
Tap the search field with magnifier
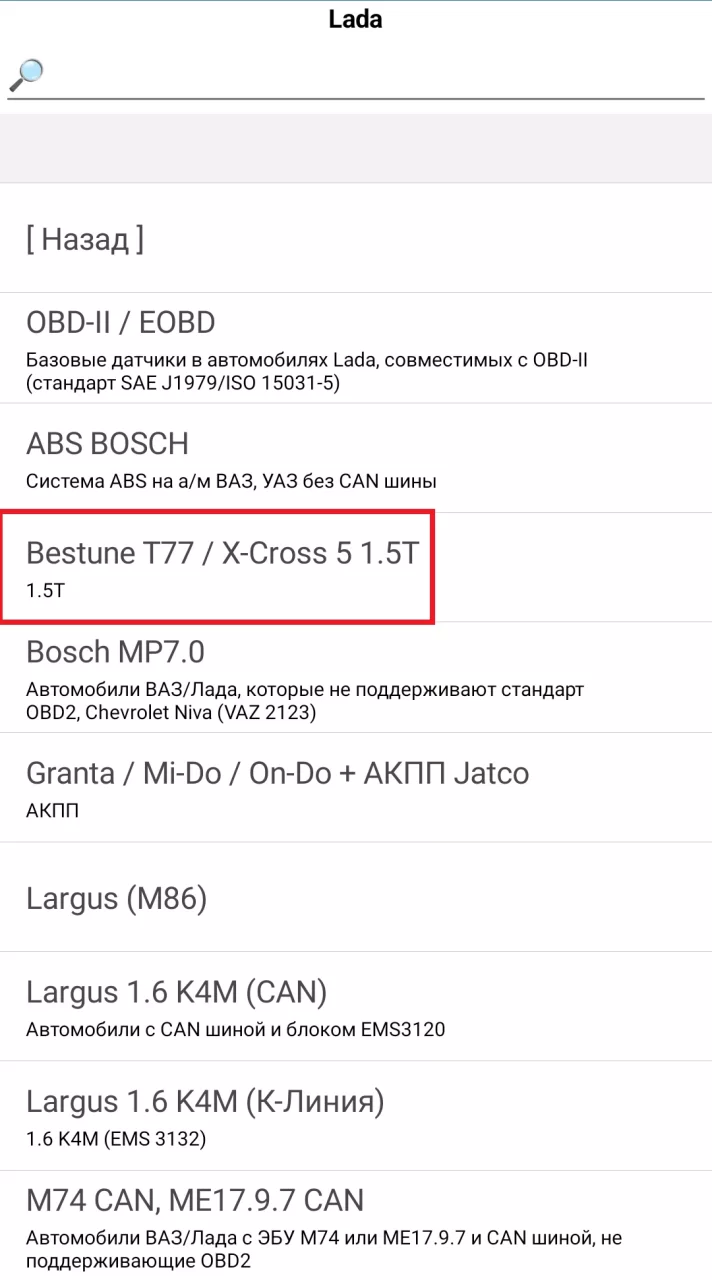point(356,74)
